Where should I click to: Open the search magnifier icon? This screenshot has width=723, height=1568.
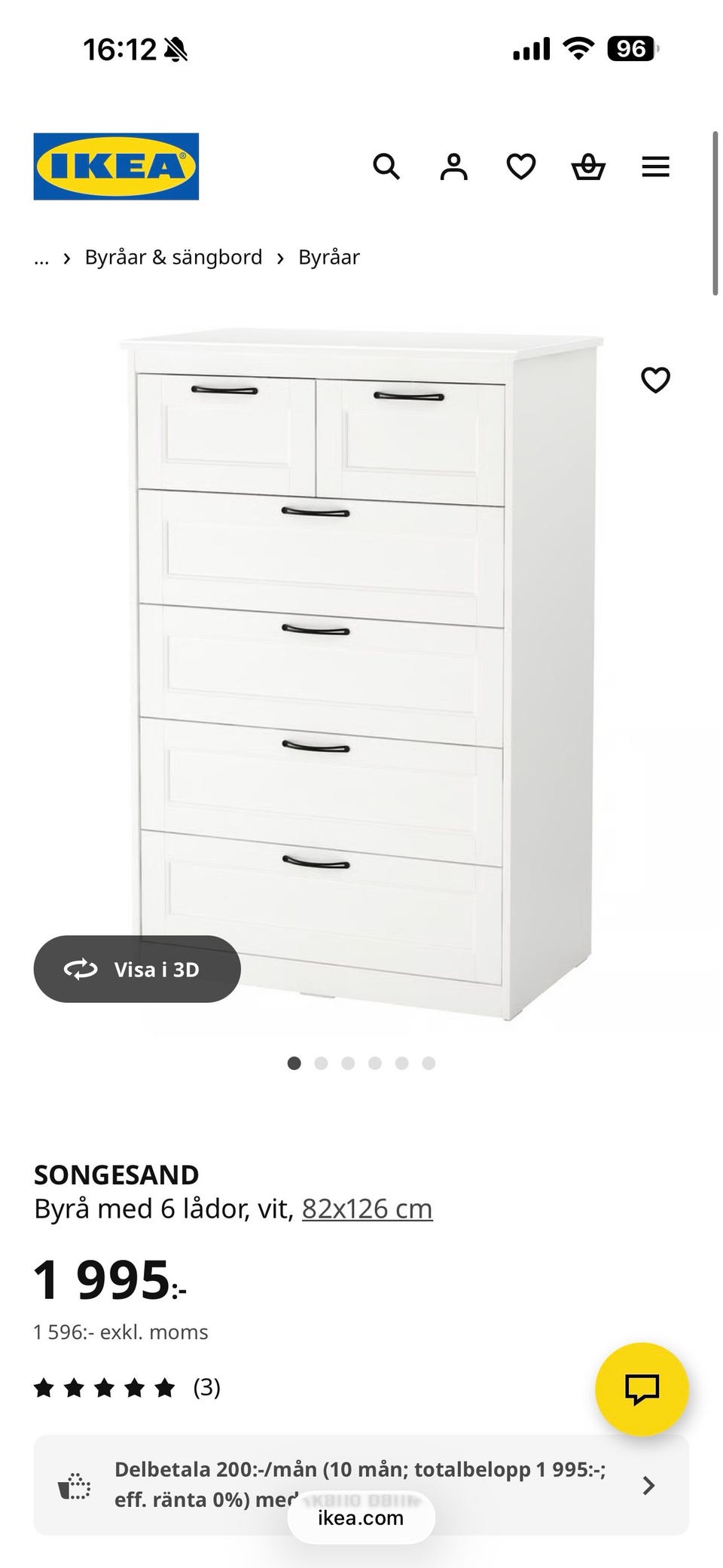[x=386, y=167]
